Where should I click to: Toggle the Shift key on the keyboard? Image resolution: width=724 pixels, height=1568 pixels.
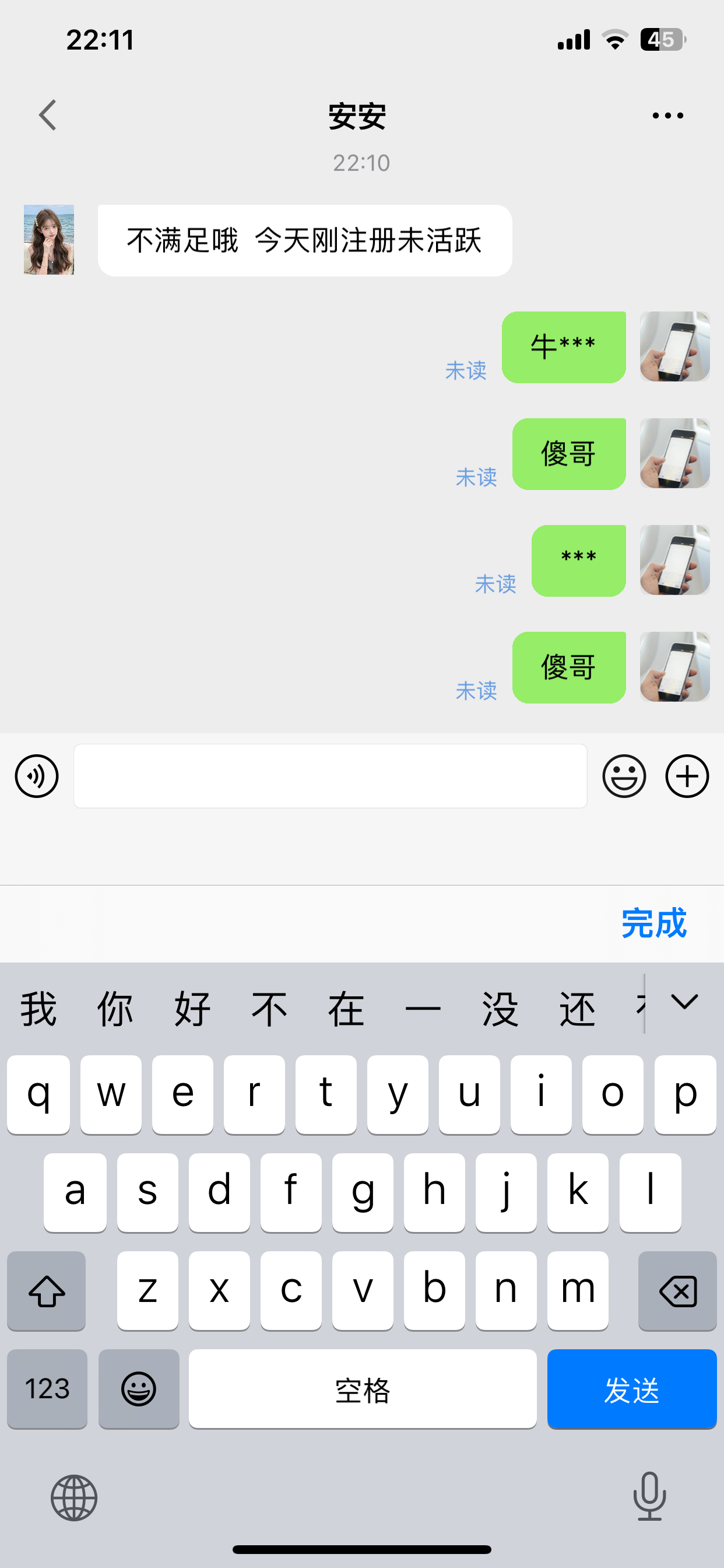click(x=46, y=1291)
